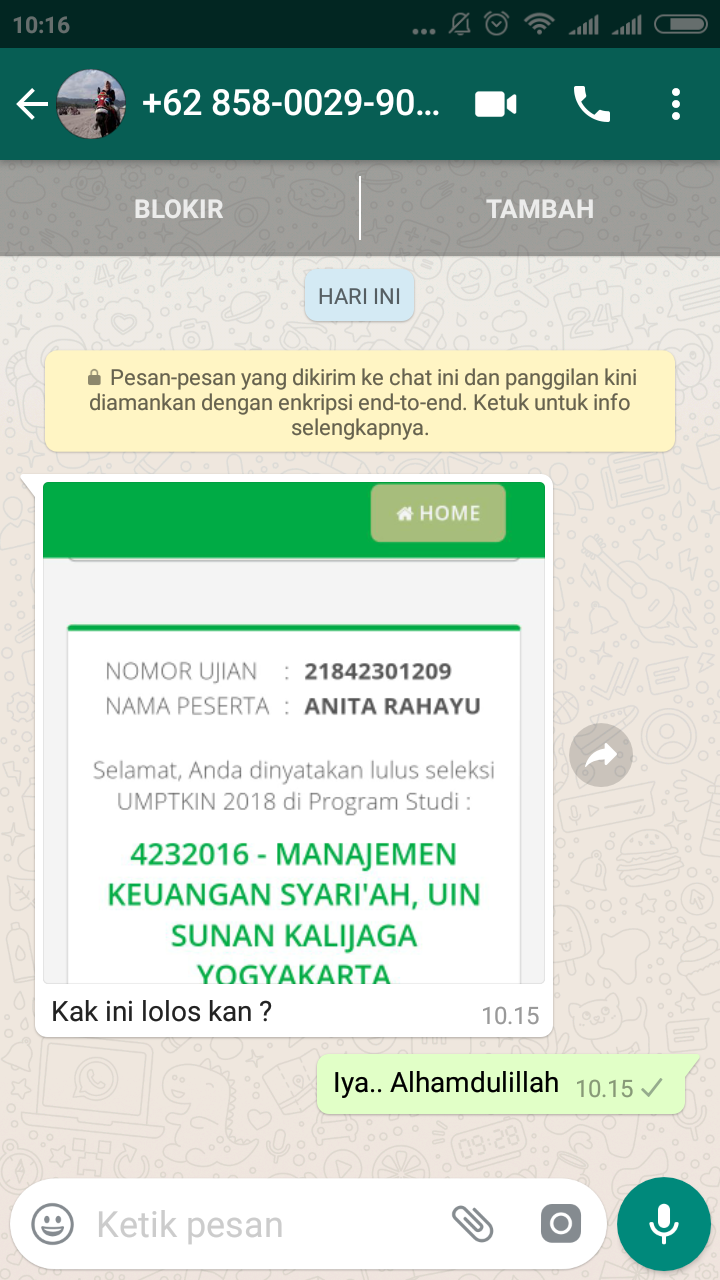Attach a file with the paperclip
This screenshot has width=720, height=1280.
pyautogui.click(x=473, y=1223)
